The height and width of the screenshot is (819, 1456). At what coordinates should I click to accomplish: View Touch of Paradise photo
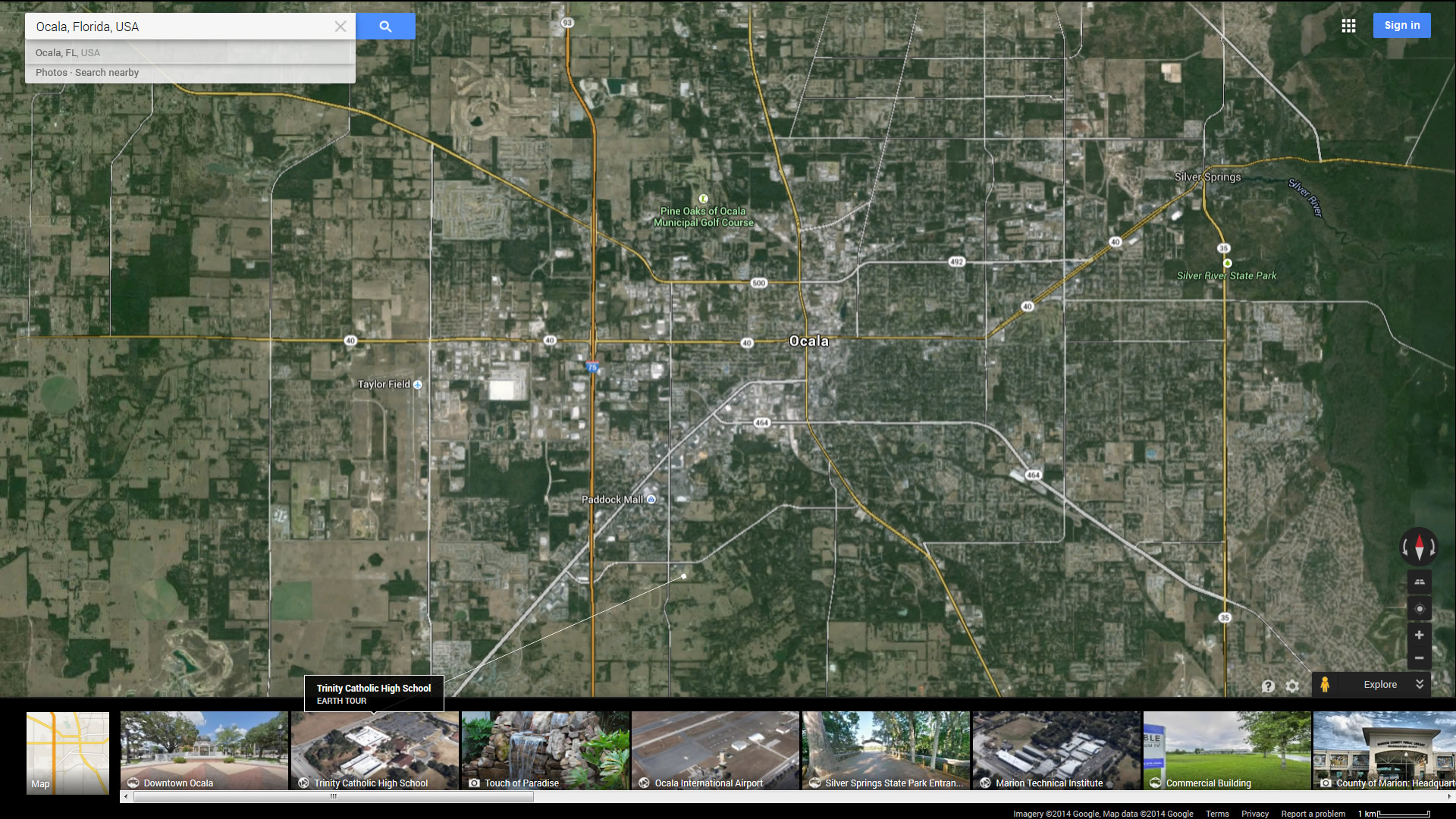[545, 751]
